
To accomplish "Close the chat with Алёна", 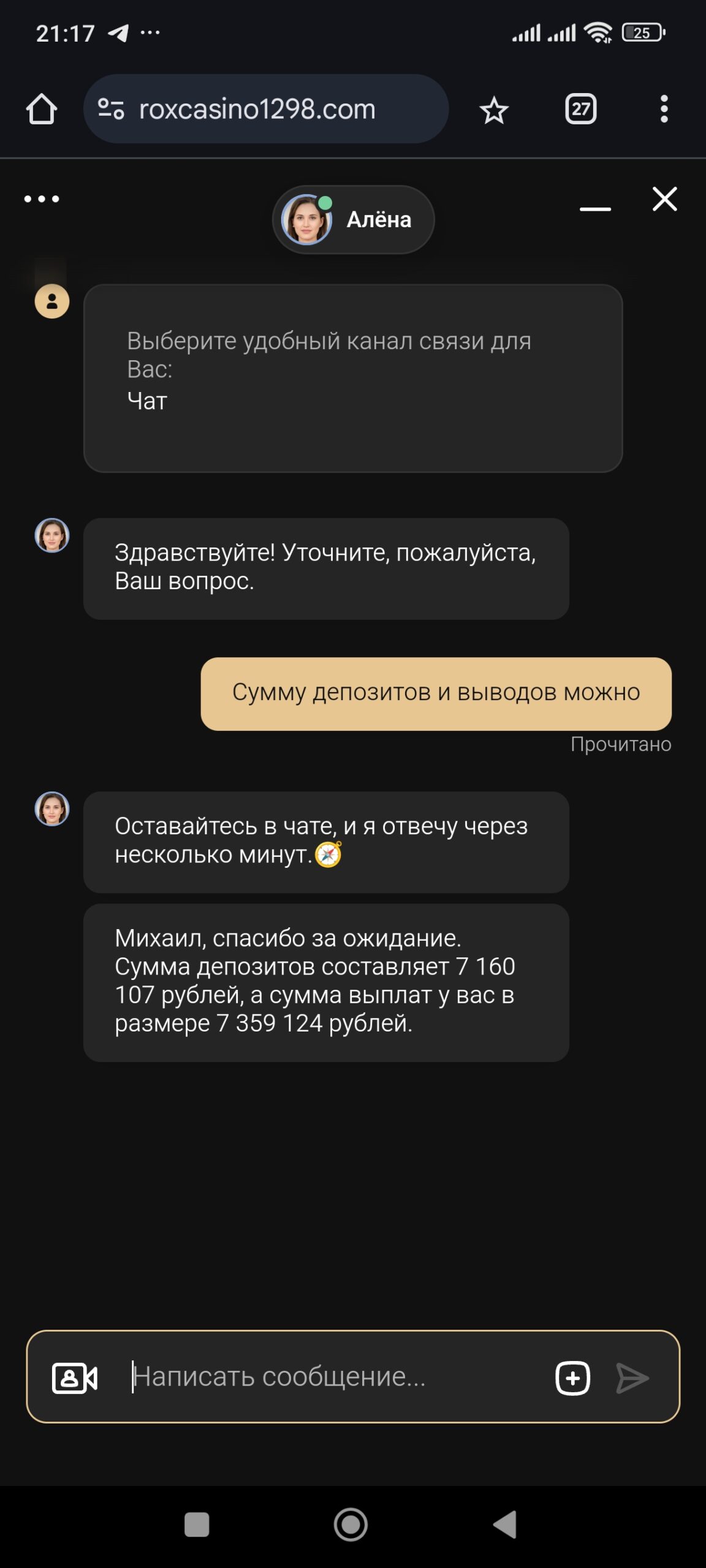I will 664,199.
